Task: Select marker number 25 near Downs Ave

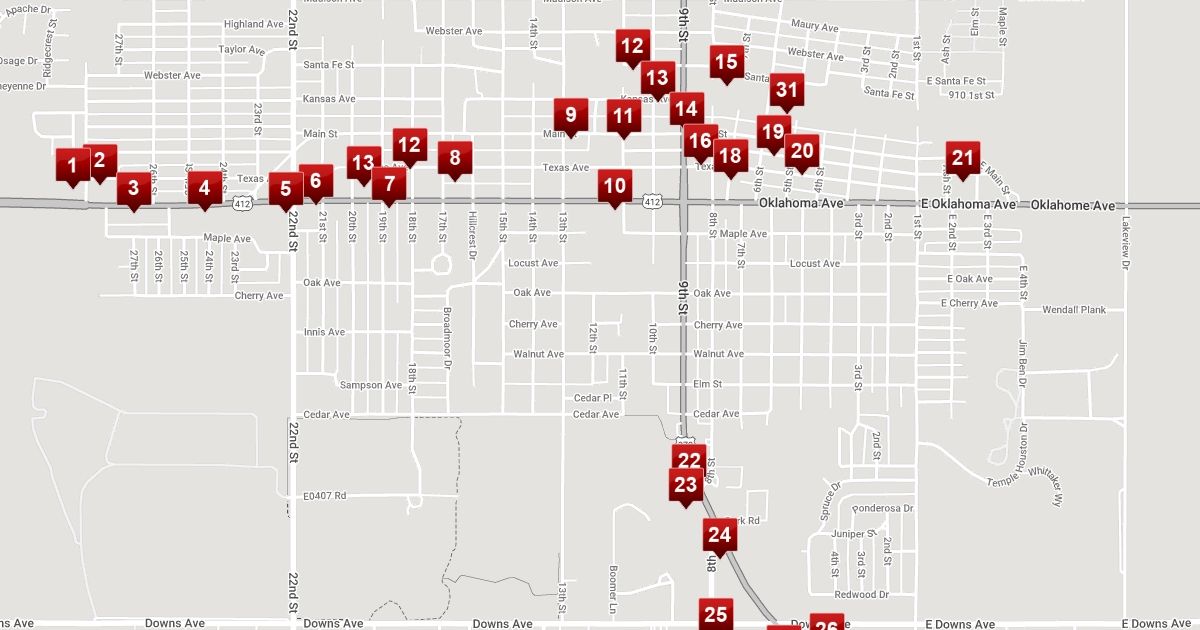Action: pyautogui.click(x=716, y=613)
